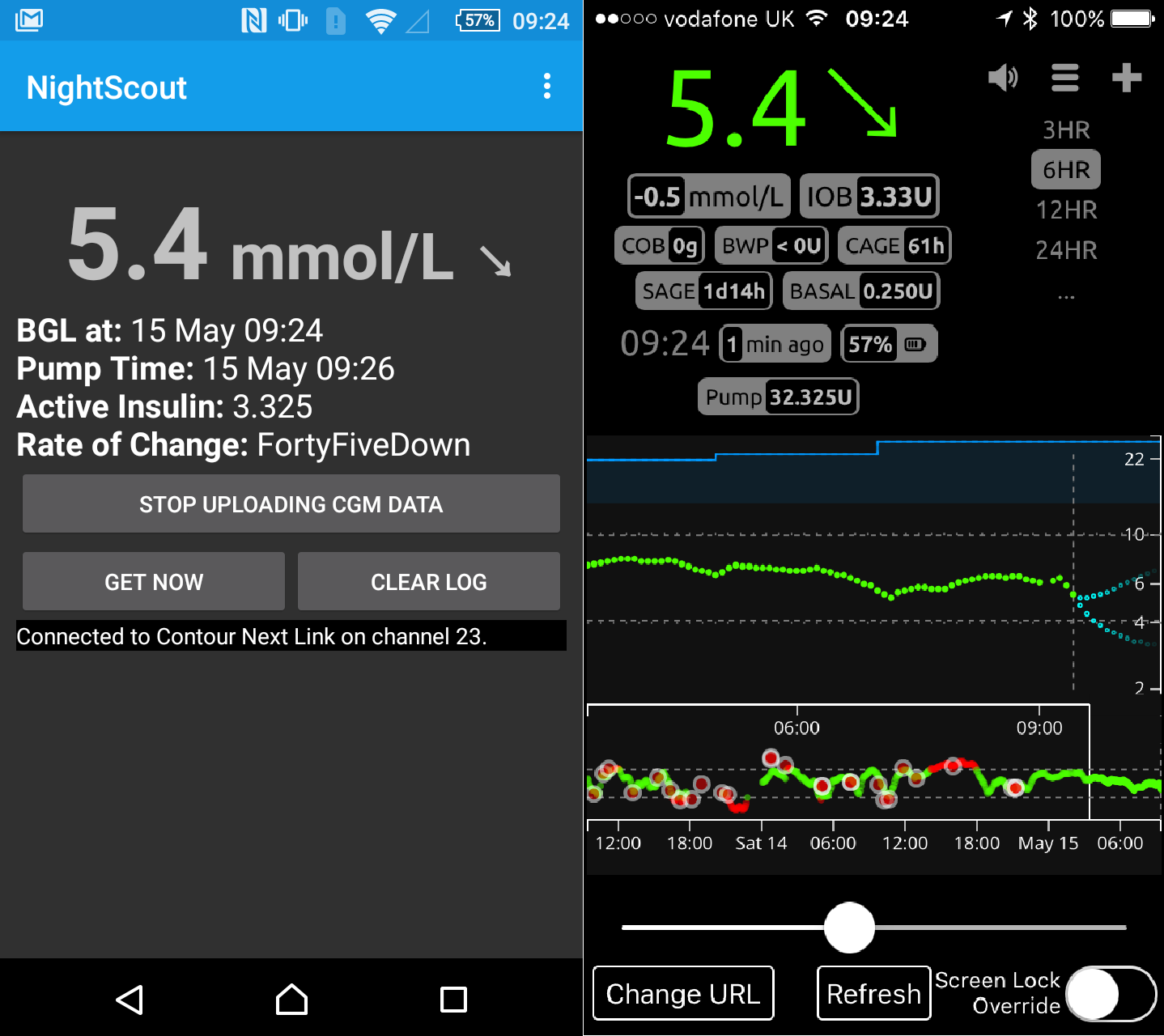The image size is (1164, 1036).
Task: Refresh the glucose data
Action: click(873, 993)
